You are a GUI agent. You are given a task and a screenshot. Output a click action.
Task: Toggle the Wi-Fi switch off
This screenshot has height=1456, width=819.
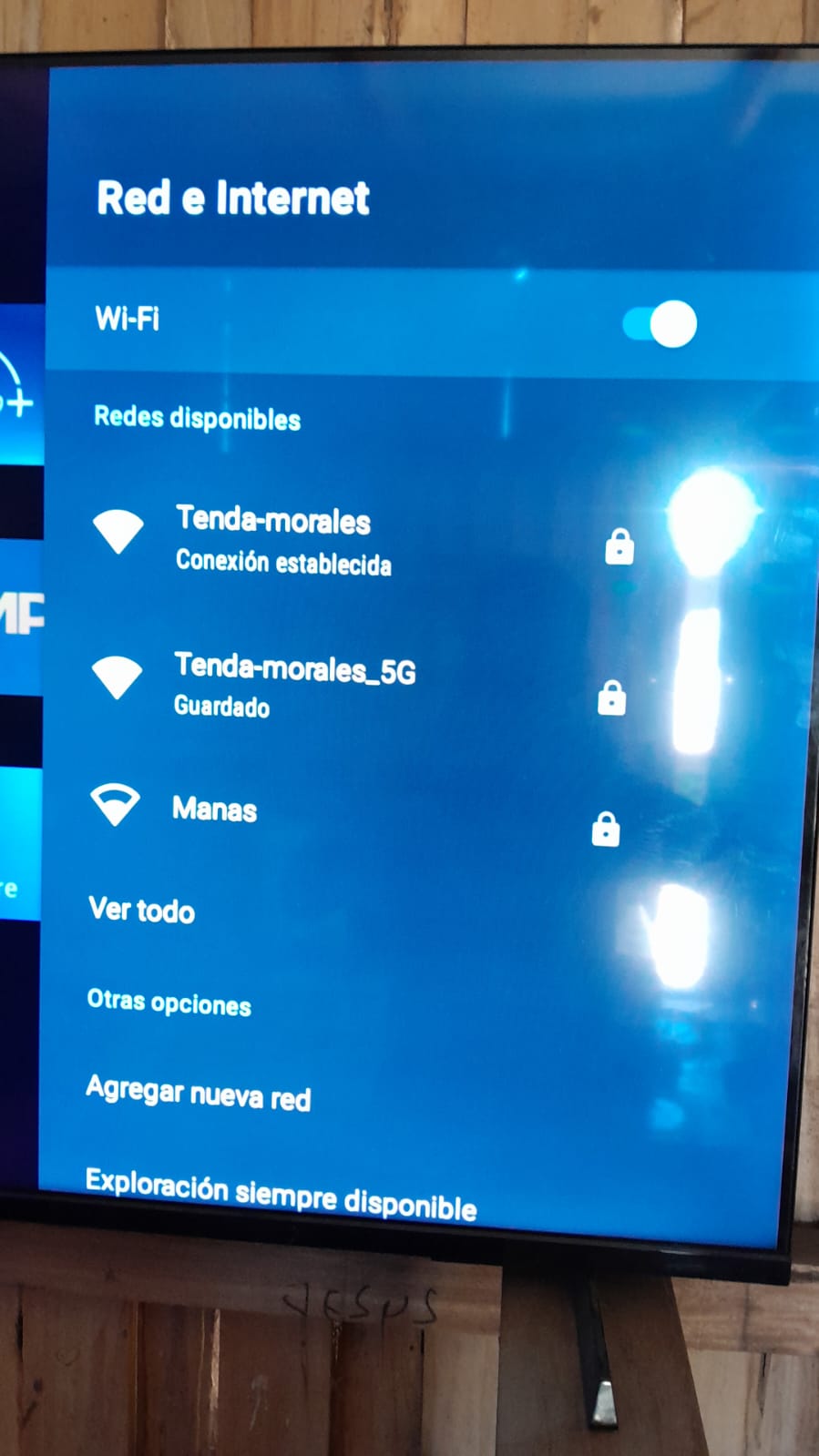[x=660, y=324]
